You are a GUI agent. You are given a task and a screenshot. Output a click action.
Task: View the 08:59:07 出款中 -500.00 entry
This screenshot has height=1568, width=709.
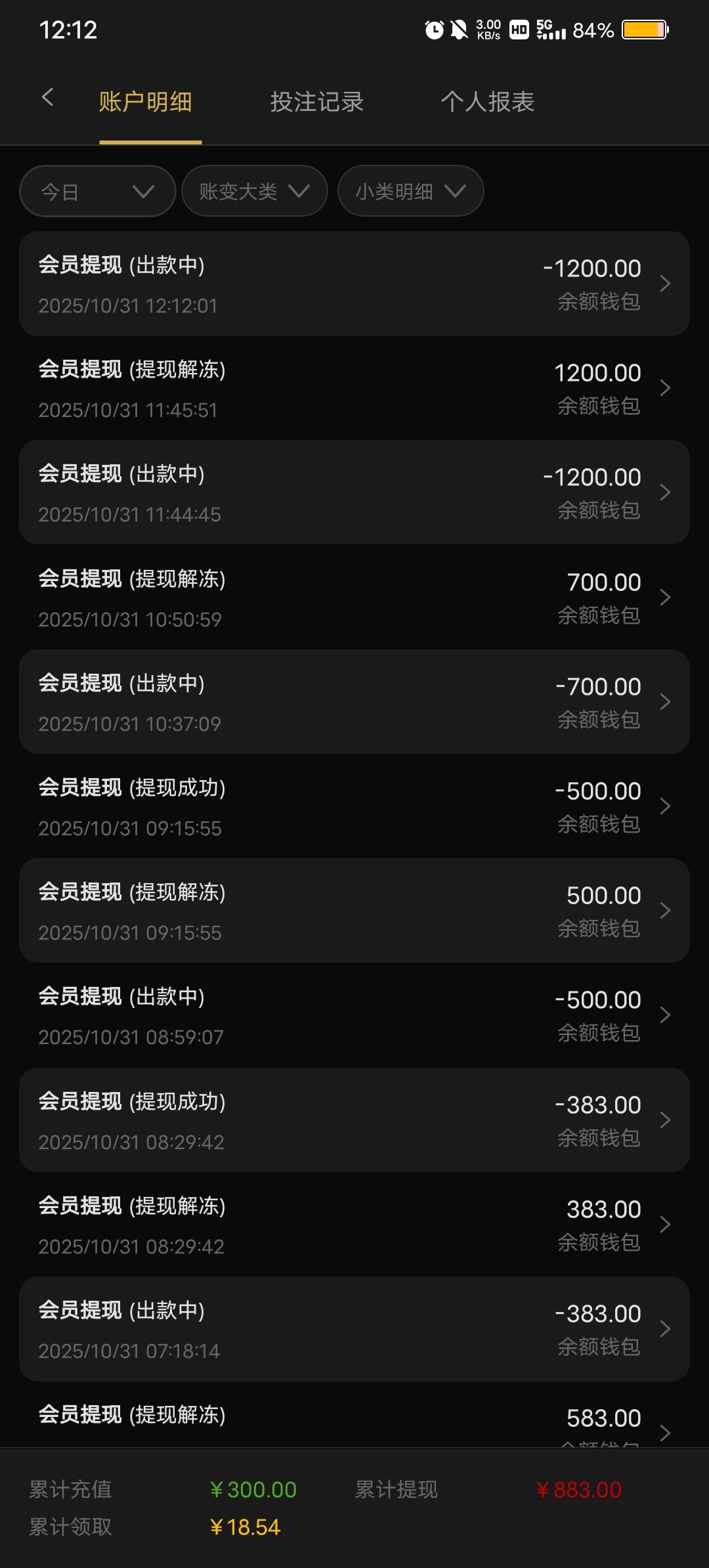click(x=354, y=1015)
